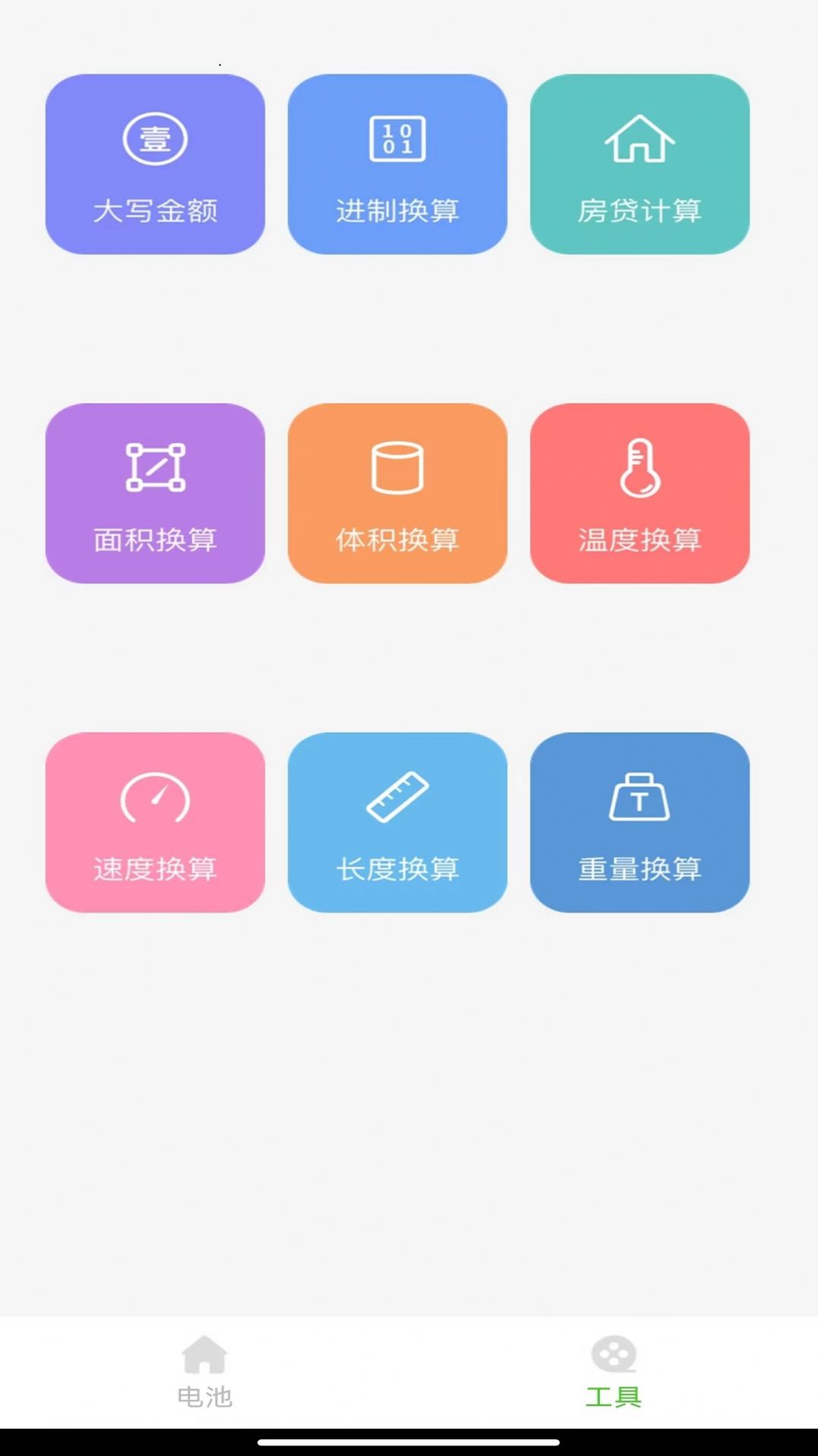
Task: Open the 体积换算 volume conversion tool
Action: [x=398, y=494]
